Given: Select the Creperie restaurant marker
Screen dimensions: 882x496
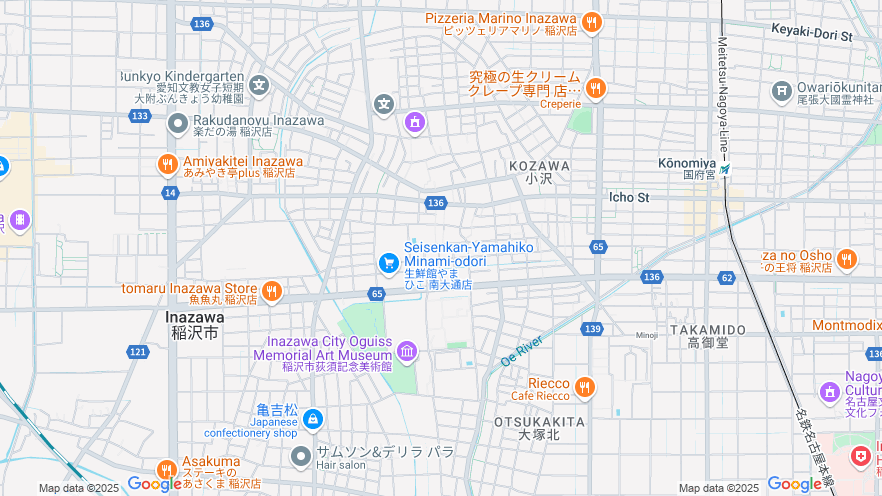Looking at the screenshot, I should (x=596, y=88).
